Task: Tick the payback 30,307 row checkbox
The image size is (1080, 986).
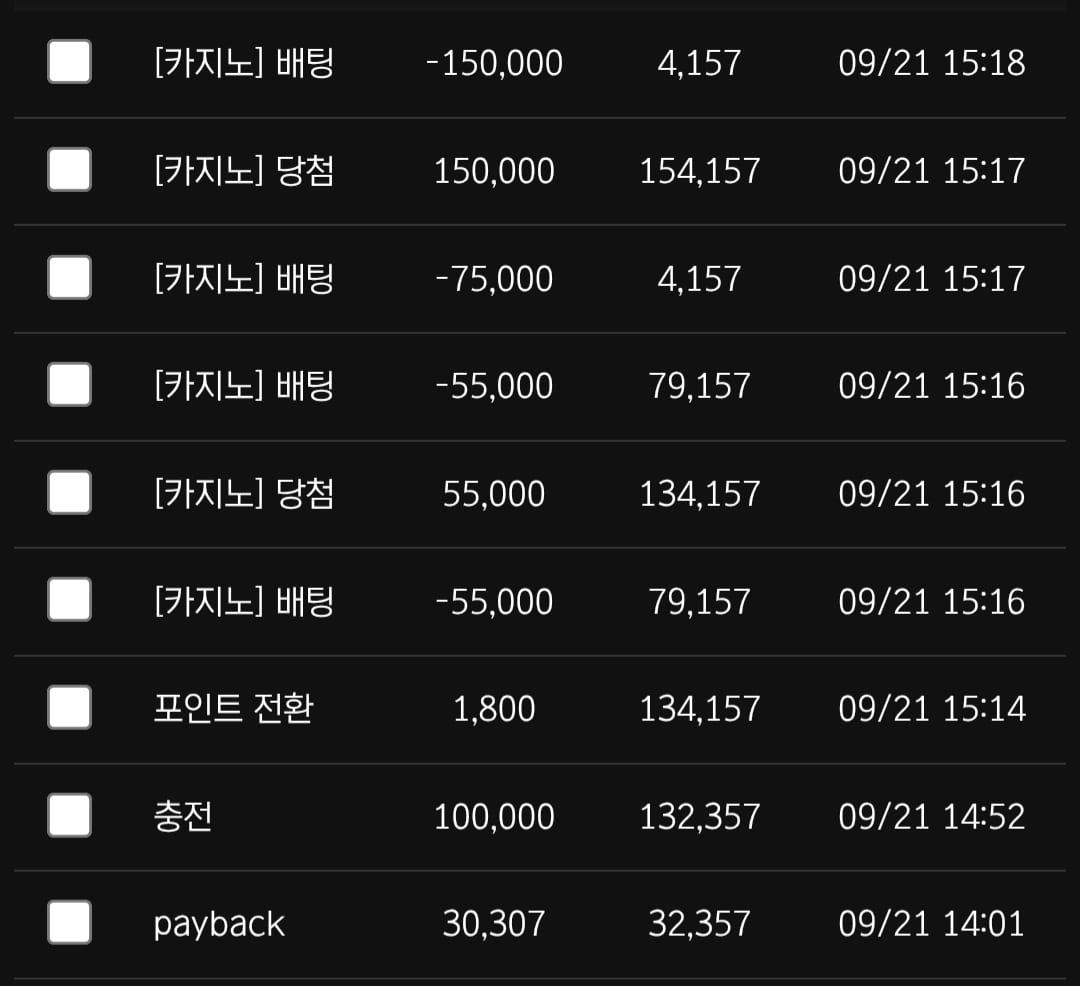Action: (x=70, y=922)
